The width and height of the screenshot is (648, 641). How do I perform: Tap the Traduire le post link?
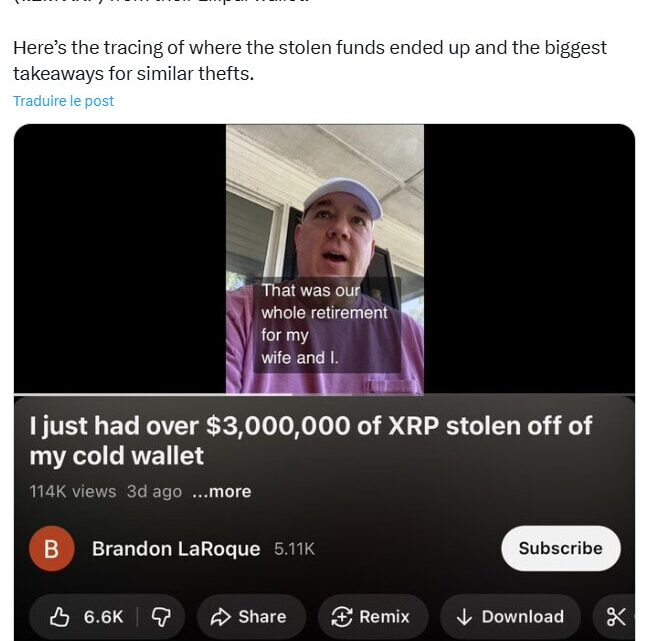[63, 101]
